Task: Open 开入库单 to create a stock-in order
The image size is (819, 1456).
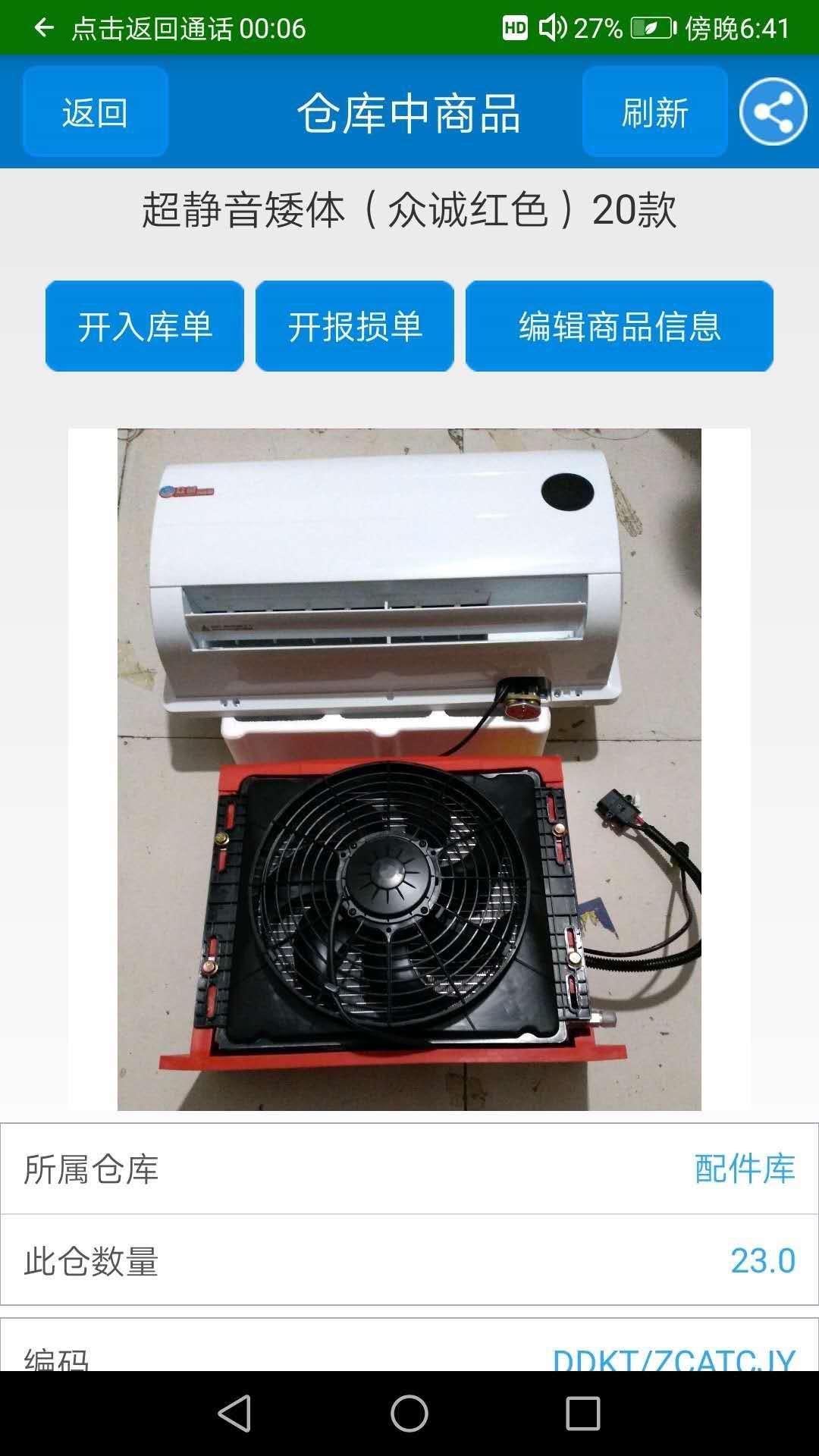Action: (145, 327)
